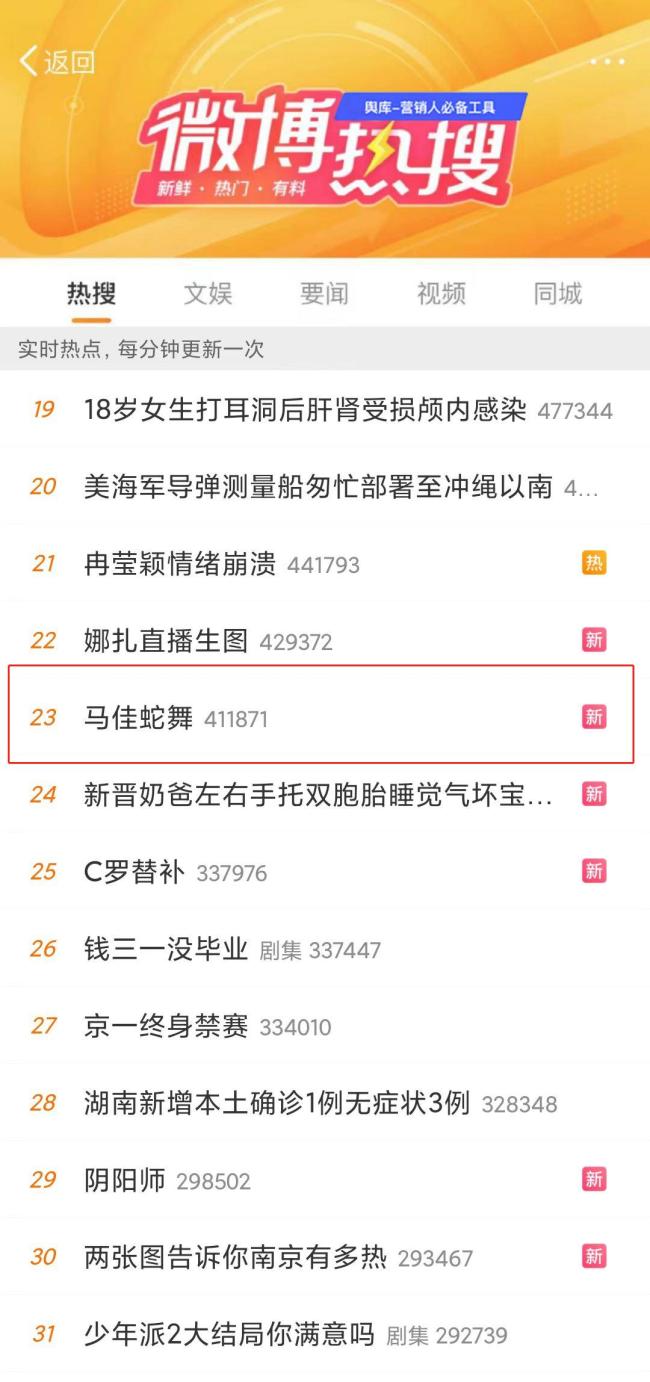650x1382 pixels.
Task: Open topic 阴阳师
Action: [125, 1181]
